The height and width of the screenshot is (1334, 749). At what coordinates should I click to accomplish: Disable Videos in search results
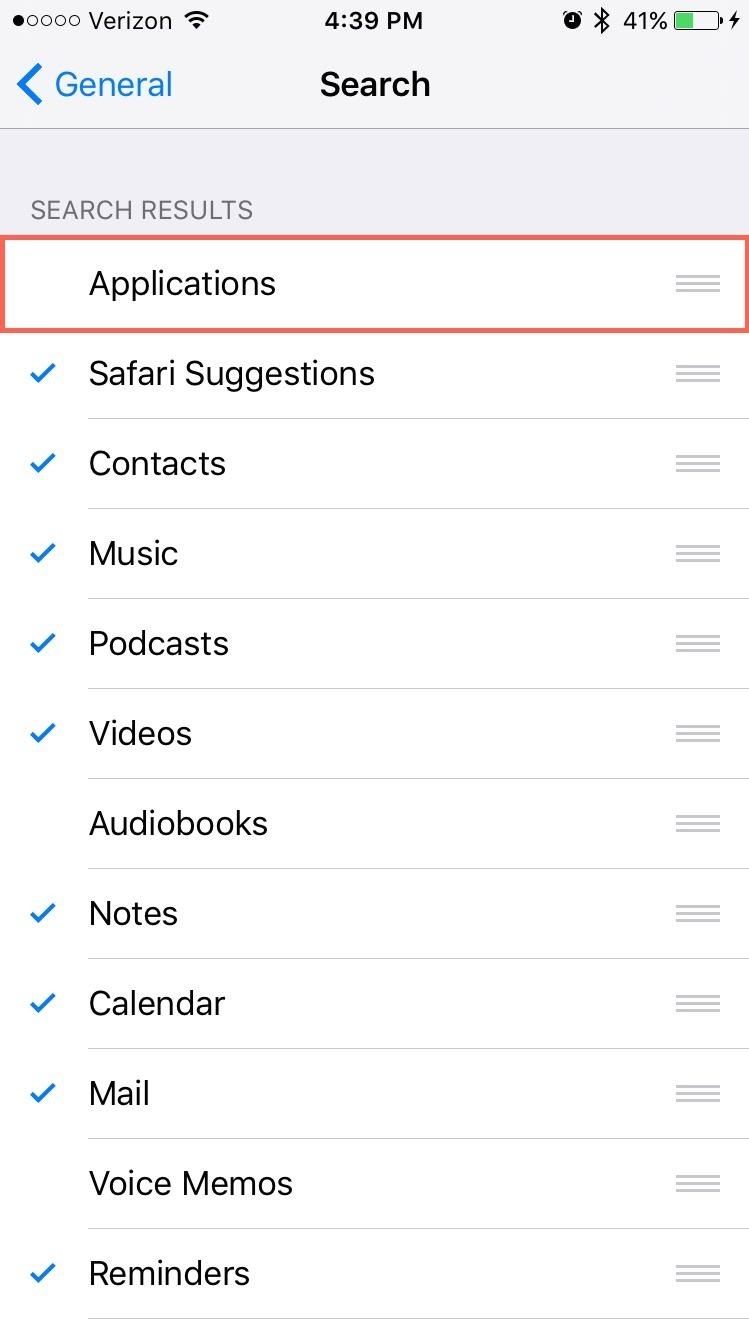pyautogui.click(x=140, y=734)
